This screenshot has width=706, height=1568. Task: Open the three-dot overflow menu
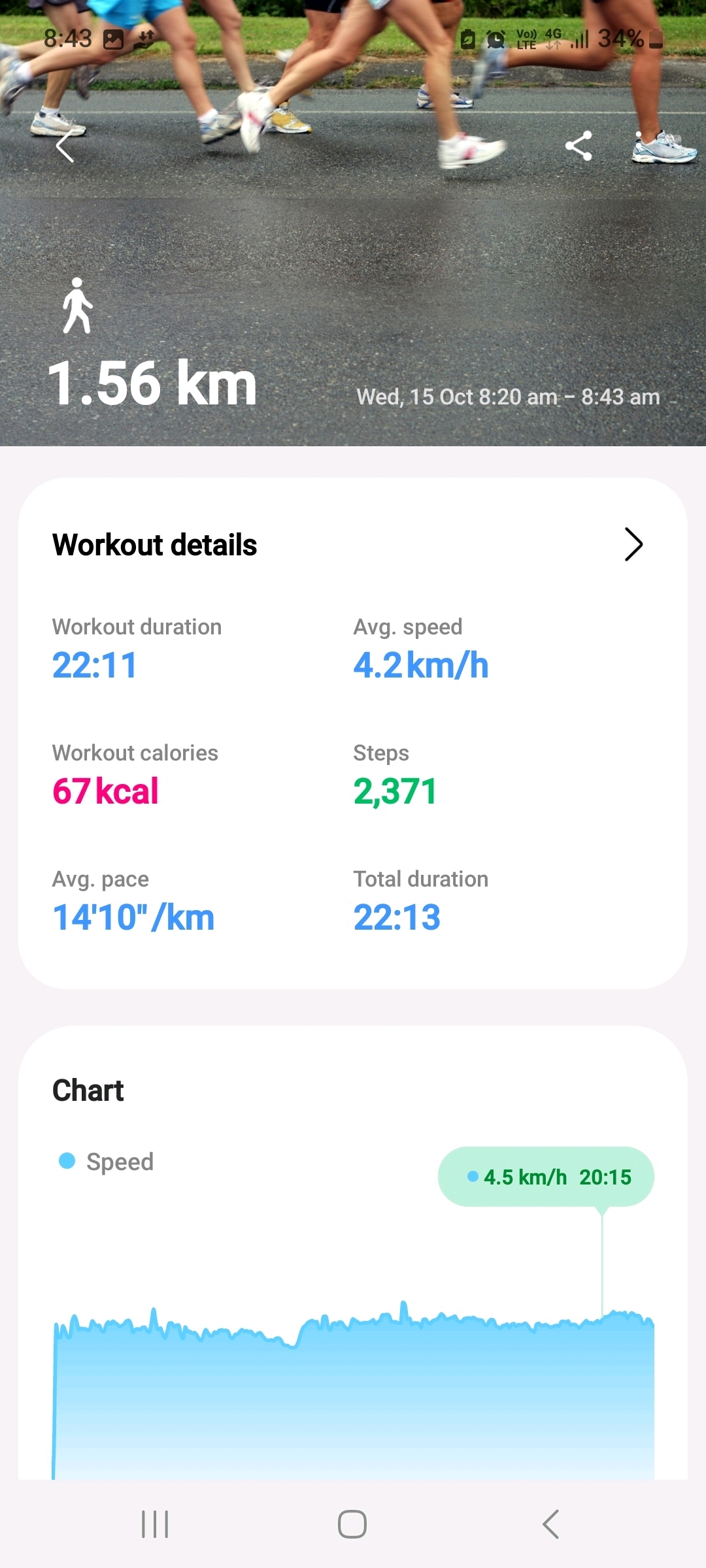click(639, 146)
